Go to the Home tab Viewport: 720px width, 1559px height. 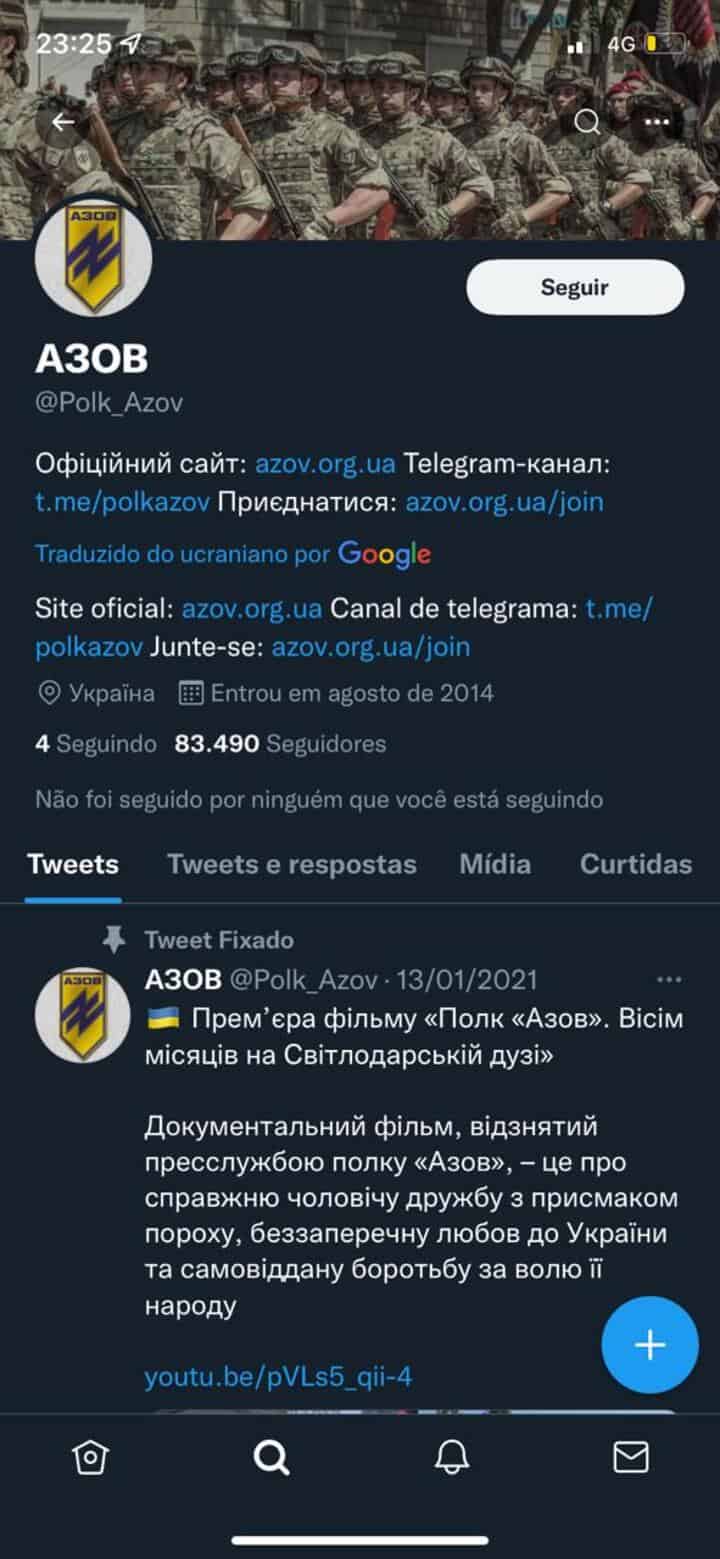(90, 1457)
